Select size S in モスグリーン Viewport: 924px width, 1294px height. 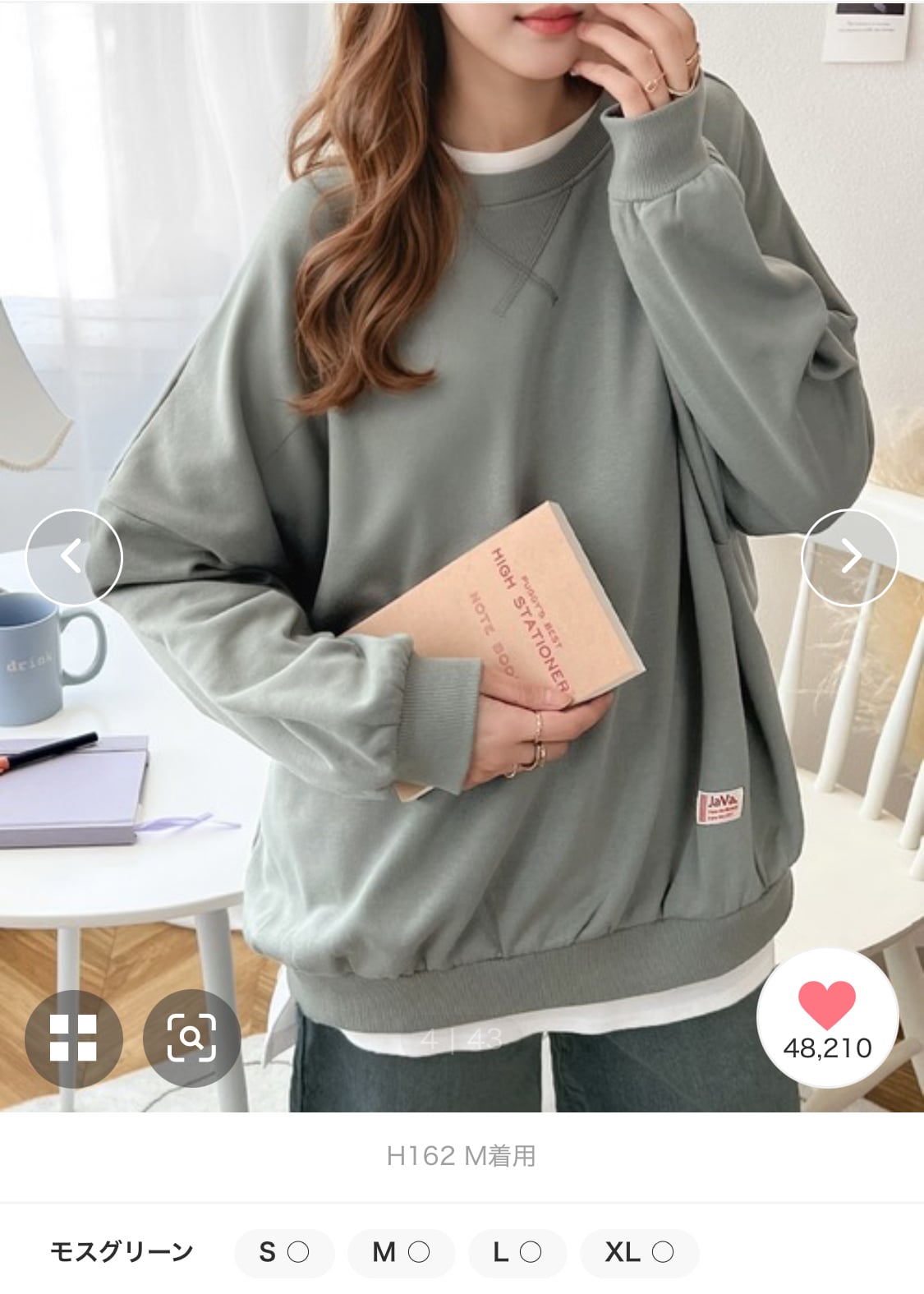click(284, 1252)
